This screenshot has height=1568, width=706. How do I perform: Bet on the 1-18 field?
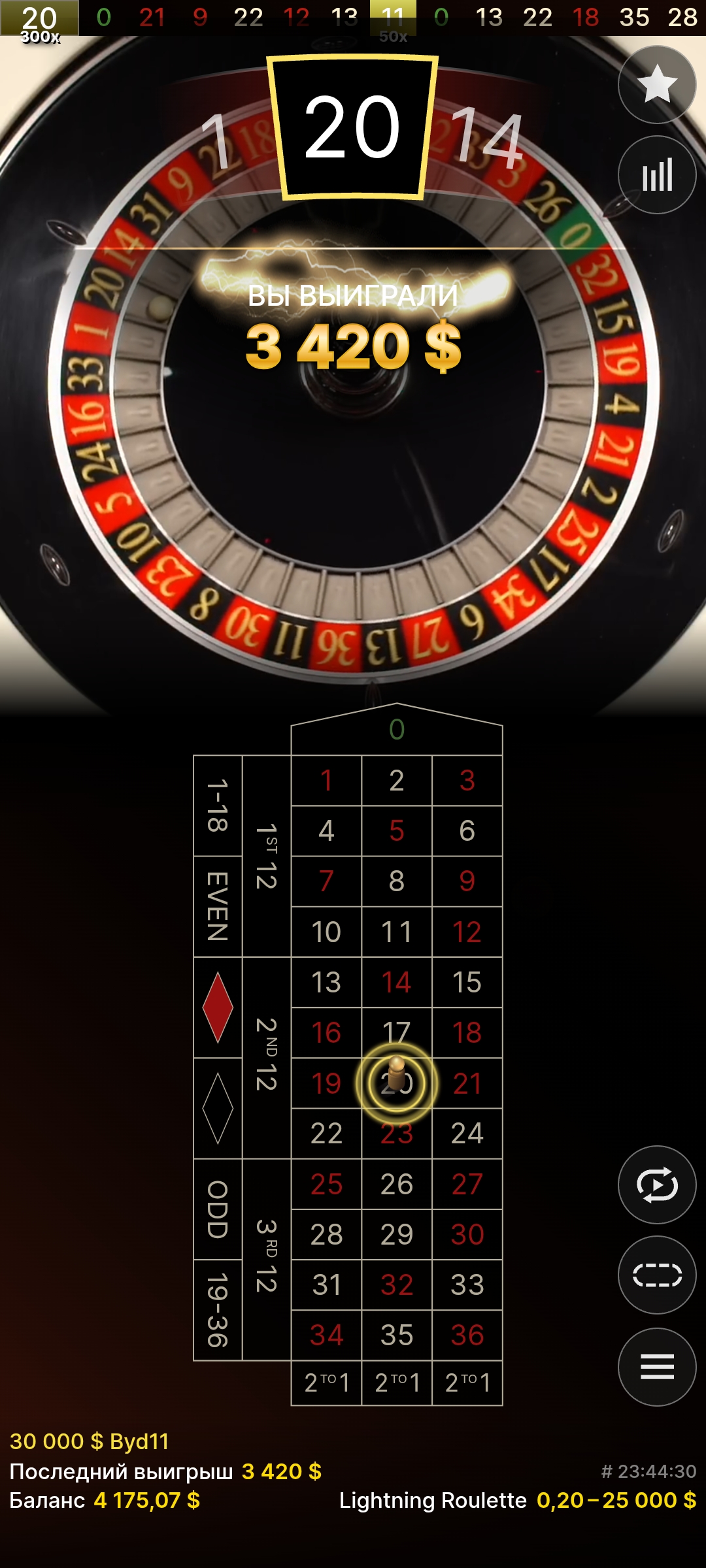coord(218,806)
